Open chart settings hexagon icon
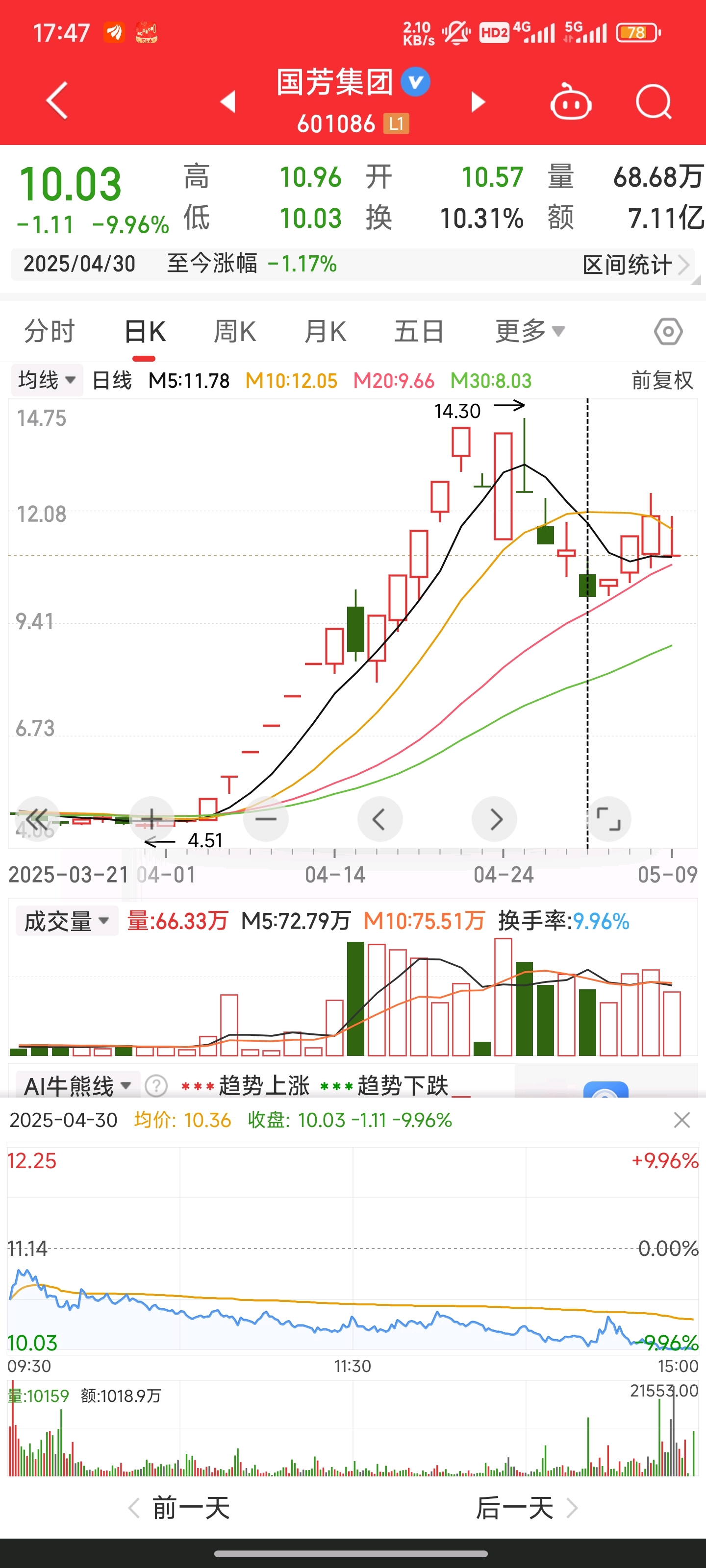The image size is (706, 1568). [x=668, y=332]
